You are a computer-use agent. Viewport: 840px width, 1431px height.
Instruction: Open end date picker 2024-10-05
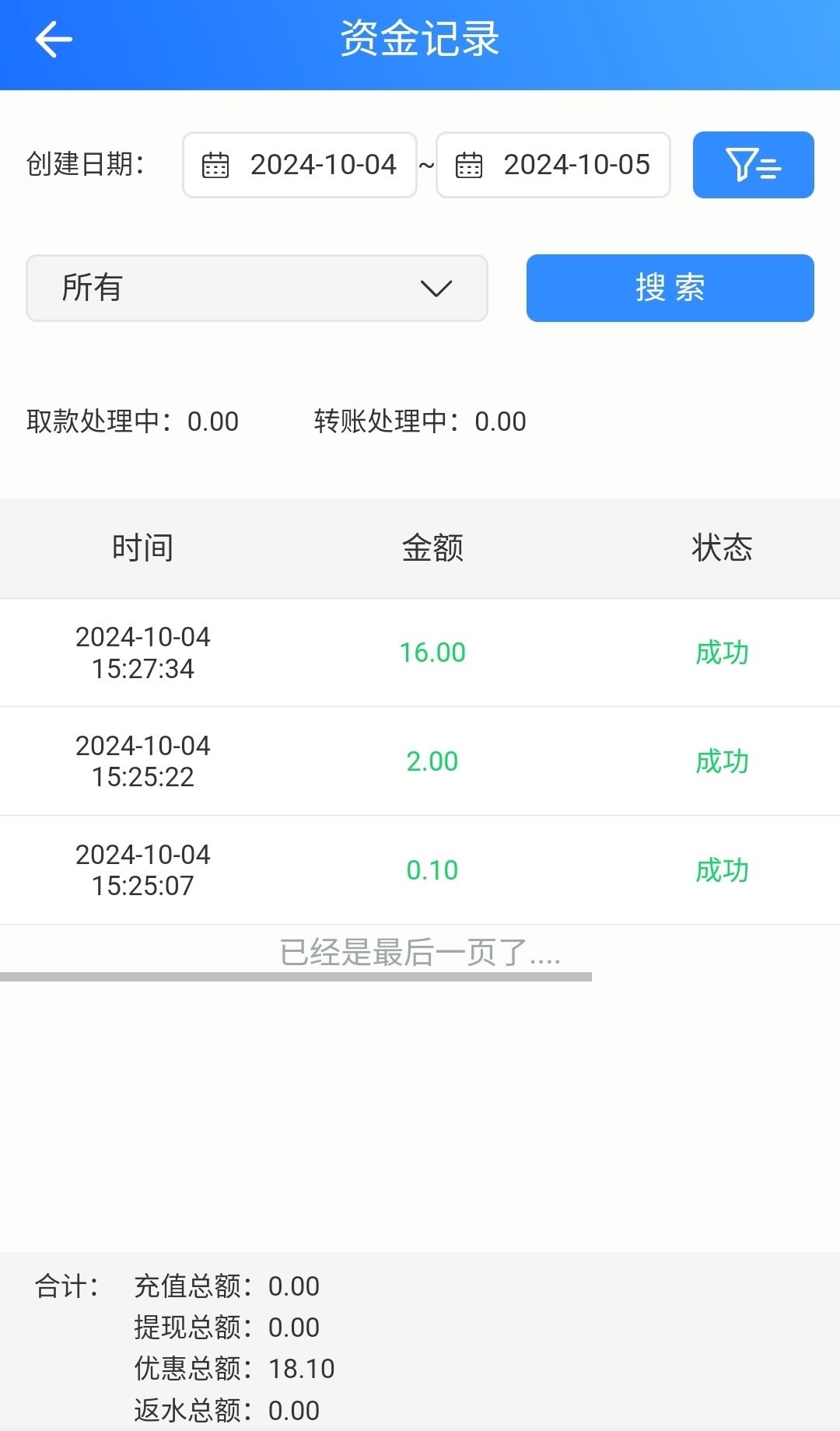553,165
